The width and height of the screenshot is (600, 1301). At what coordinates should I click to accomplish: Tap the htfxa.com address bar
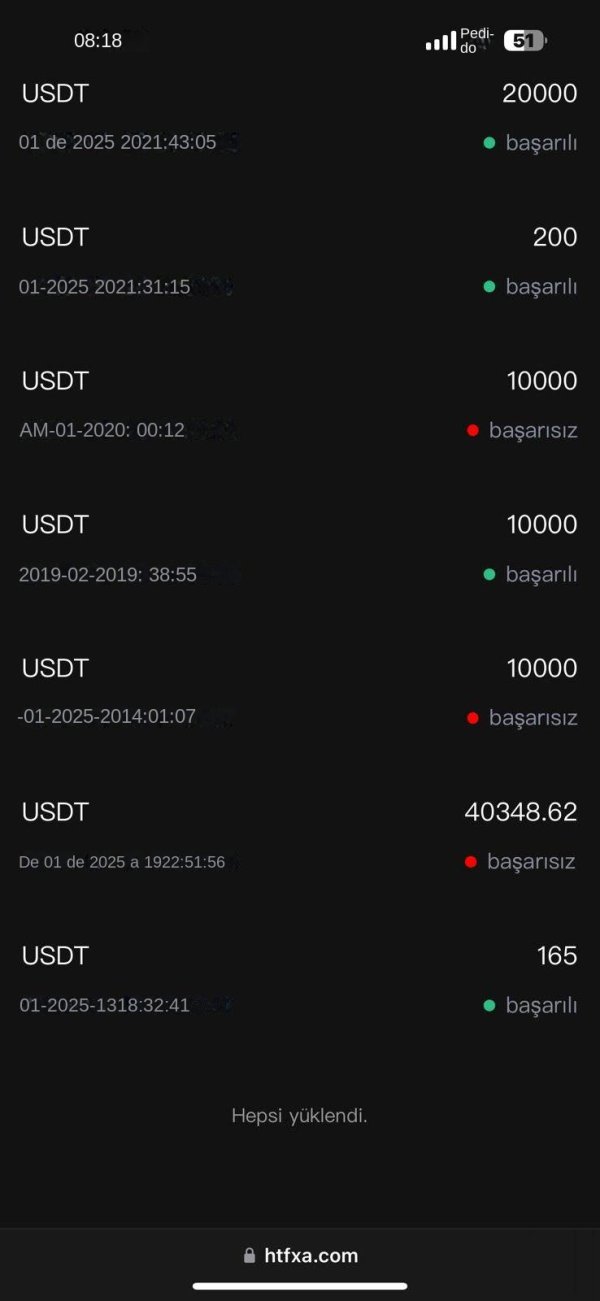[301, 1255]
